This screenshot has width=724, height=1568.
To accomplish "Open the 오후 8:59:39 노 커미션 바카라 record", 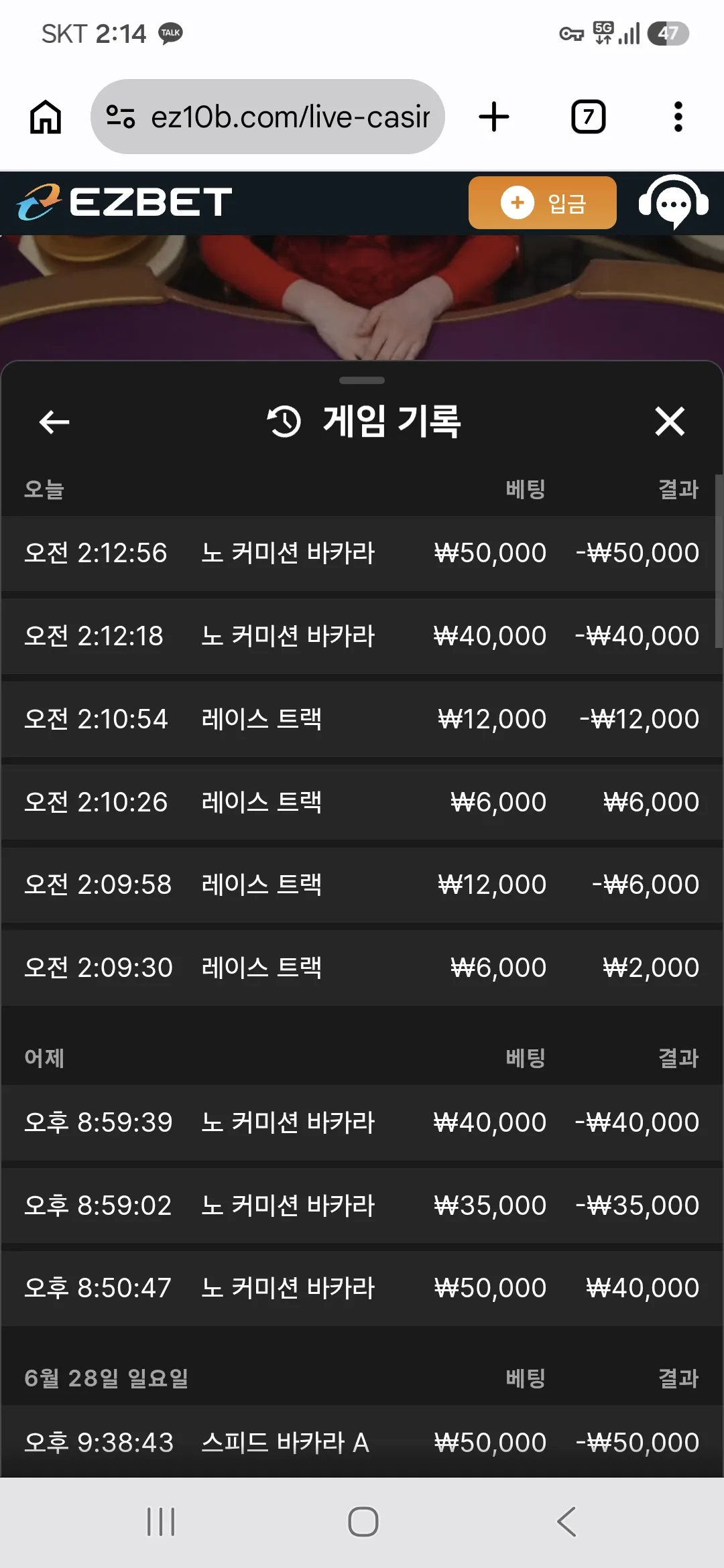I will [362, 1123].
